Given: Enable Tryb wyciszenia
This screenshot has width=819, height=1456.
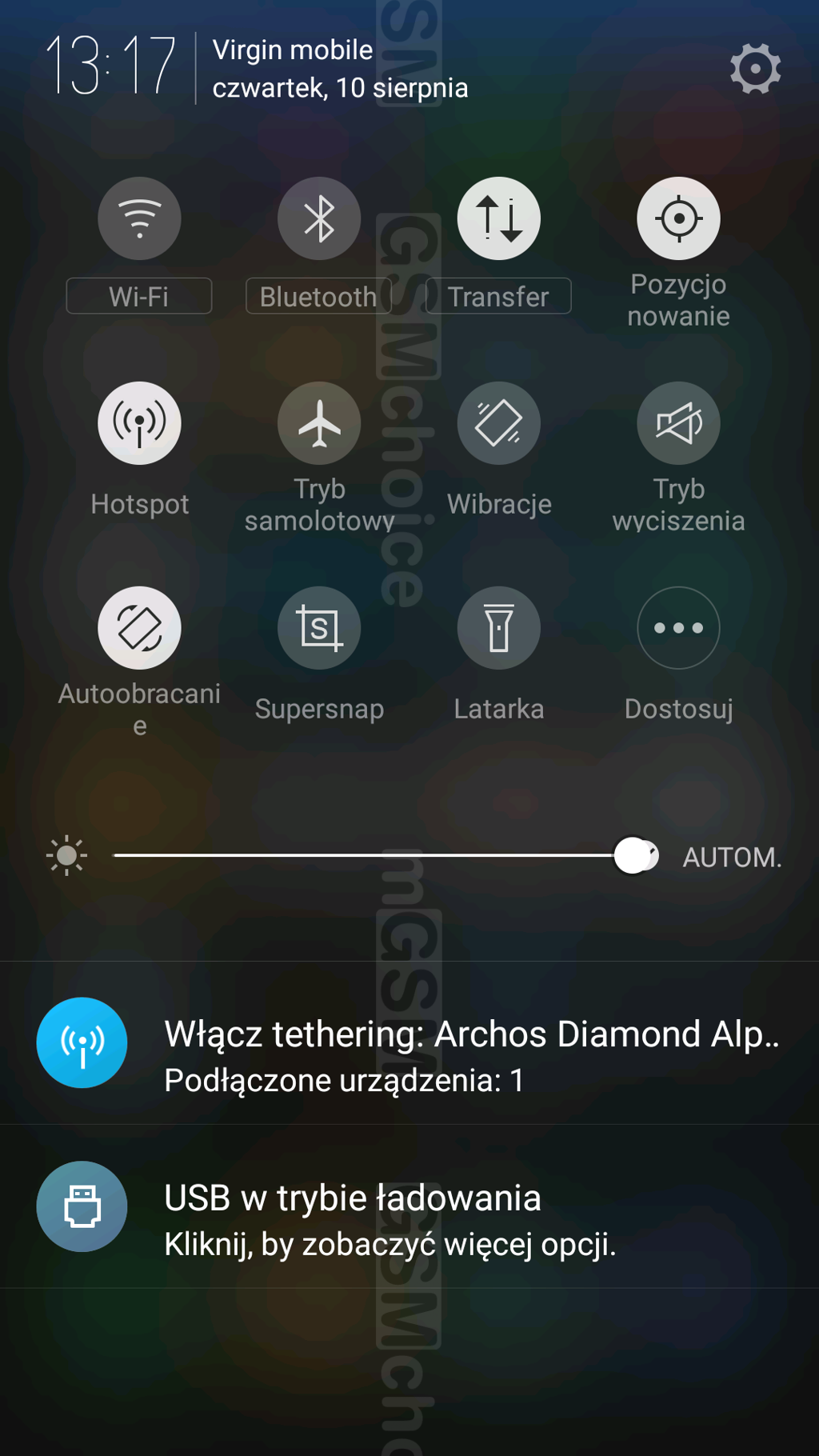Looking at the screenshot, I should [x=678, y=423].
